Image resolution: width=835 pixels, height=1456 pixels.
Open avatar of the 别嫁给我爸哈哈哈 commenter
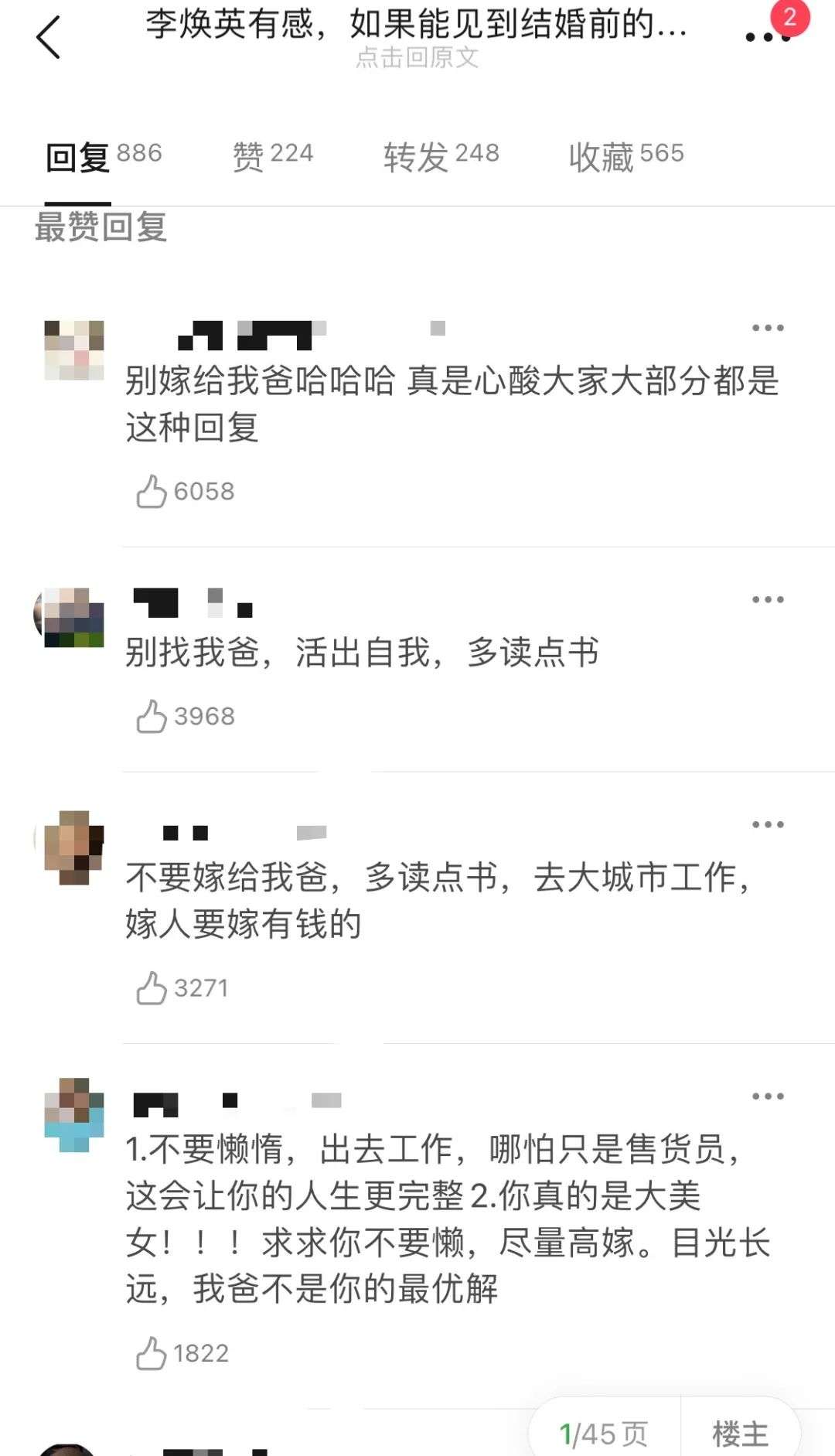pyautogui.click(x=74, y=350)
